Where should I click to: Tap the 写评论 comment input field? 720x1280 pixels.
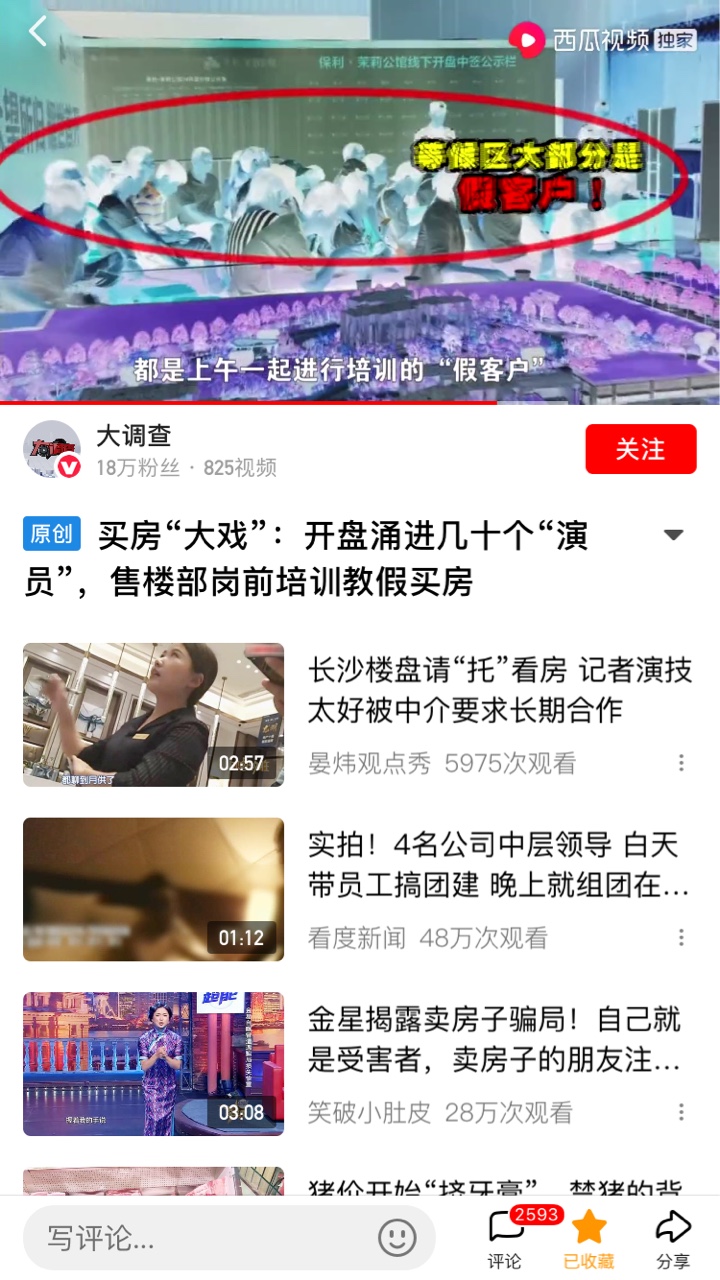tap(200, 1238)
